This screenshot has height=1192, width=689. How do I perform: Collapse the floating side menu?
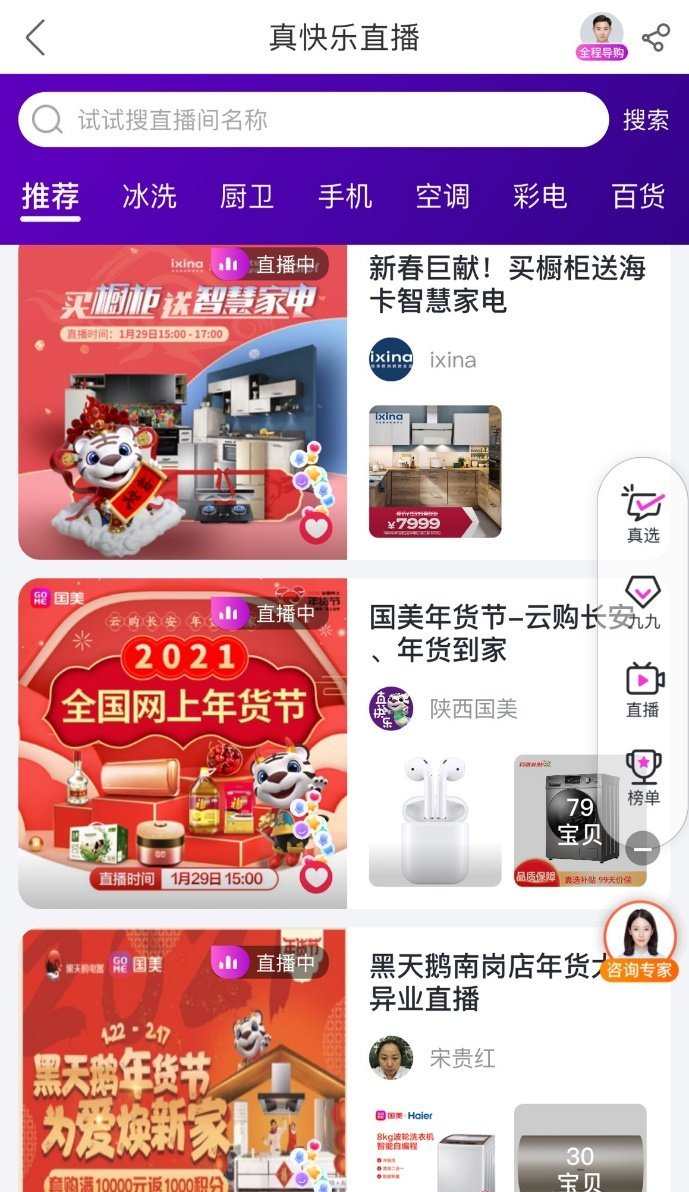[x=643, y=849]
